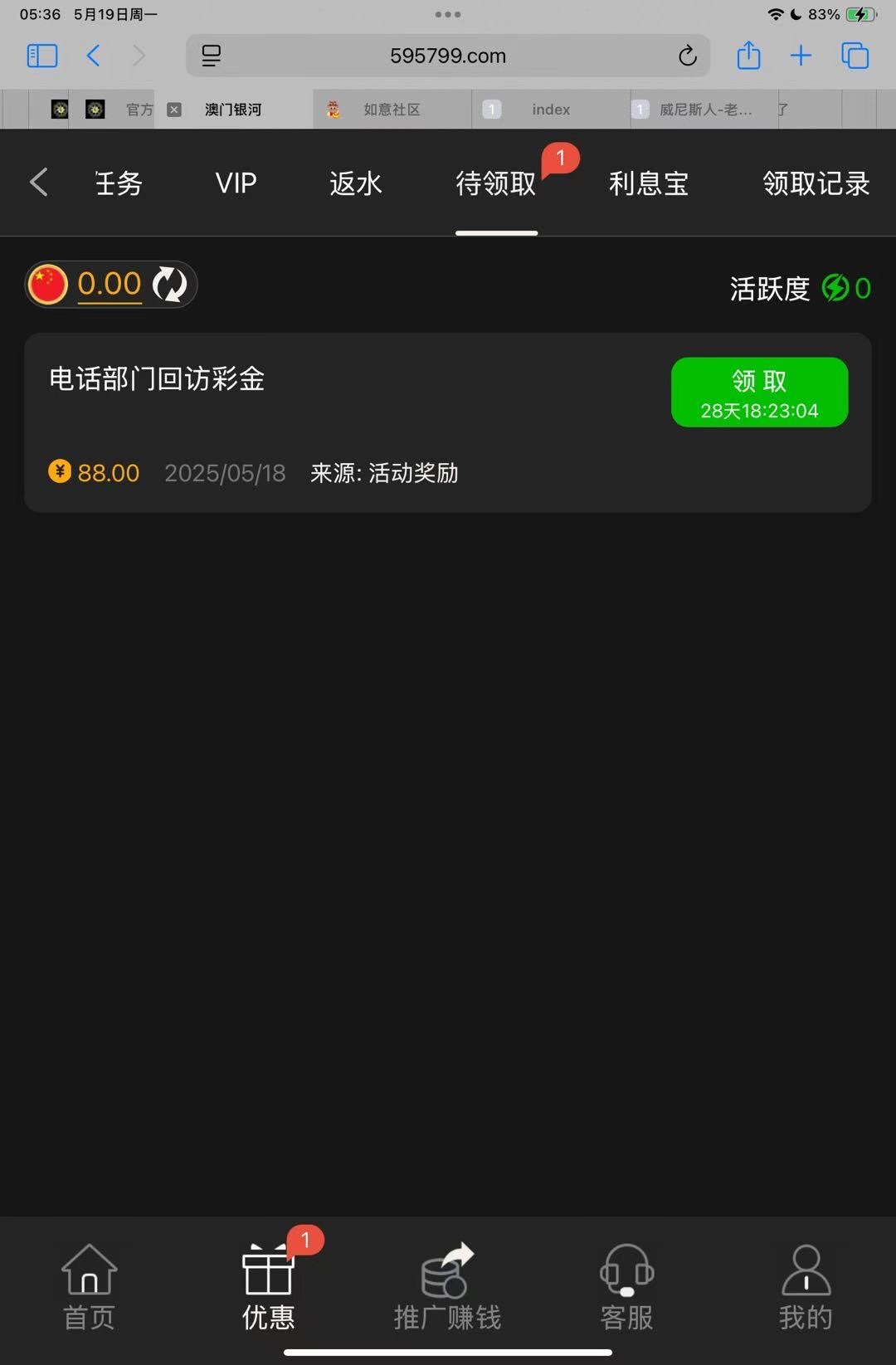
Task: Open the 活跃度 activity indicator
Action: (x=799, y=288)
